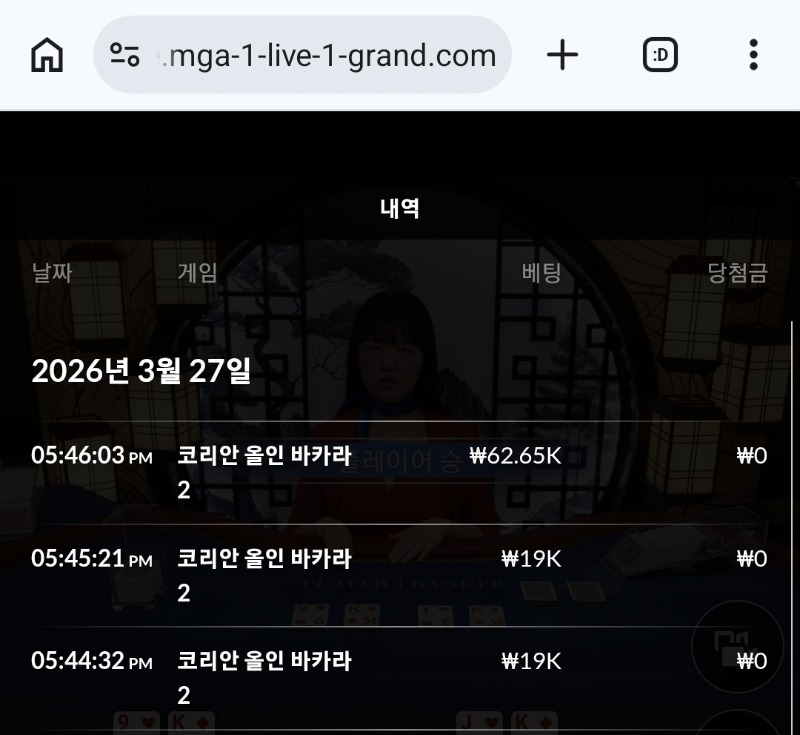Open the browser overflow menu
Image resolution: width=800 pixels, height=735 pixels.
(x=753, y=55)
